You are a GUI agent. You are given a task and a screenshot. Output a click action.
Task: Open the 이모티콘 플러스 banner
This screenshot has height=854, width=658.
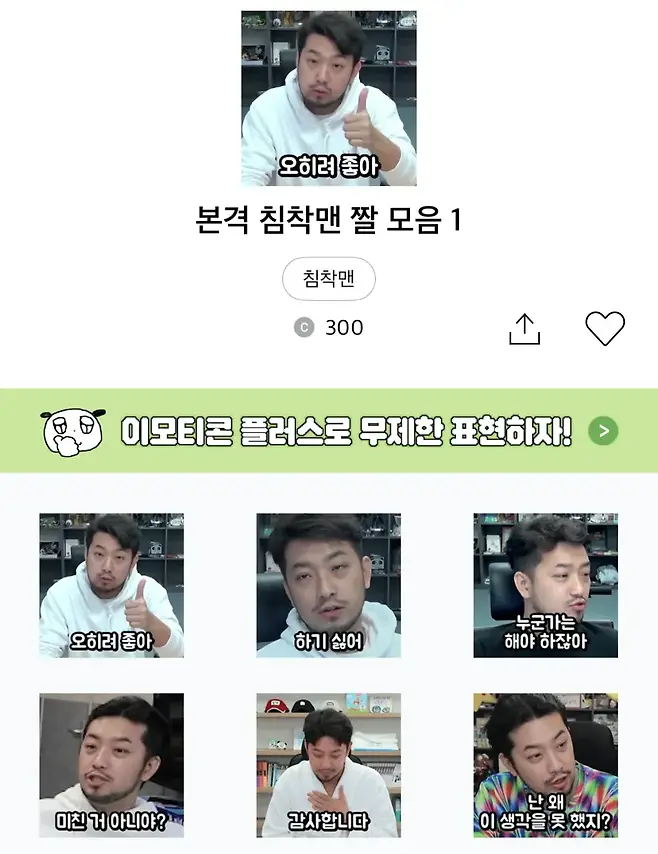click(329, 431)
